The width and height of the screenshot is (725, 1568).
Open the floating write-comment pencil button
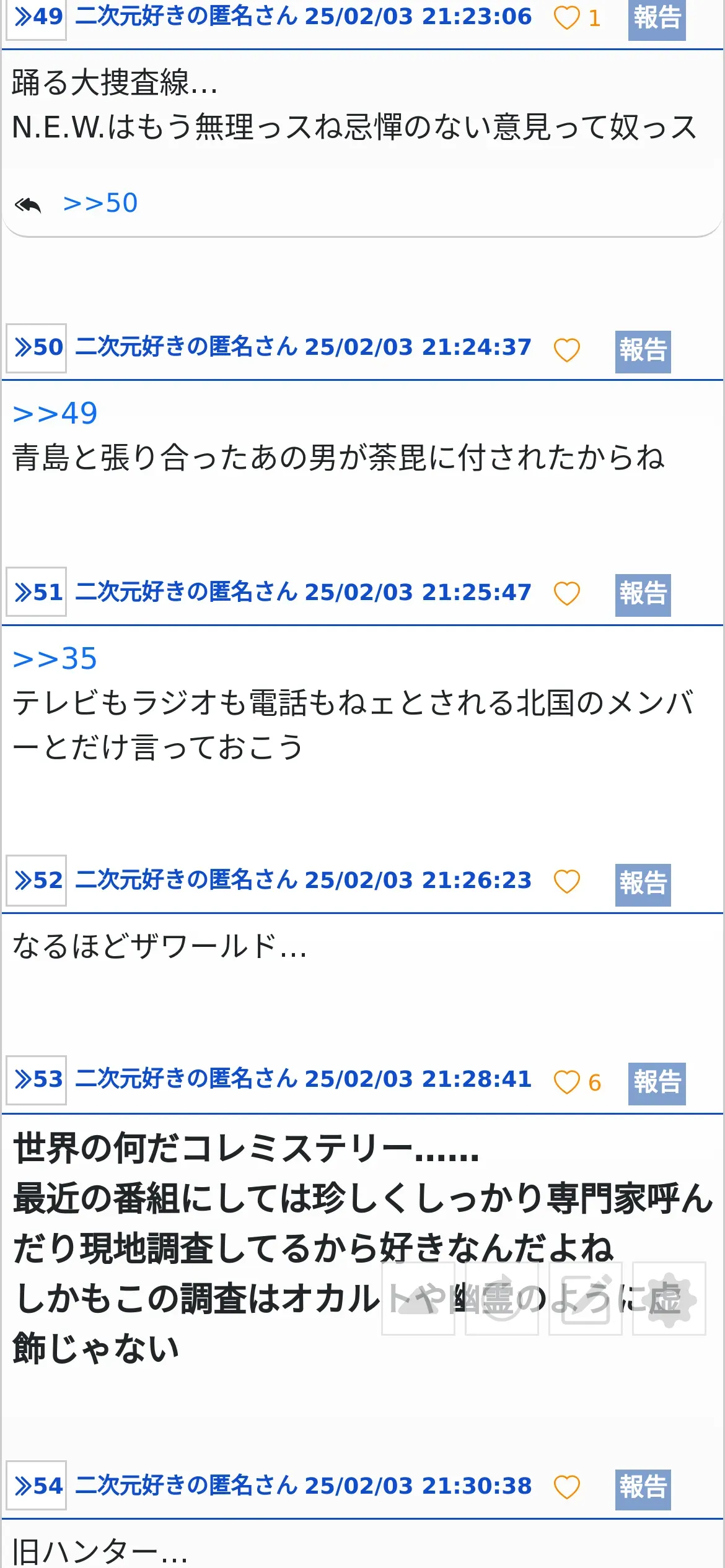click(586, 1299)
